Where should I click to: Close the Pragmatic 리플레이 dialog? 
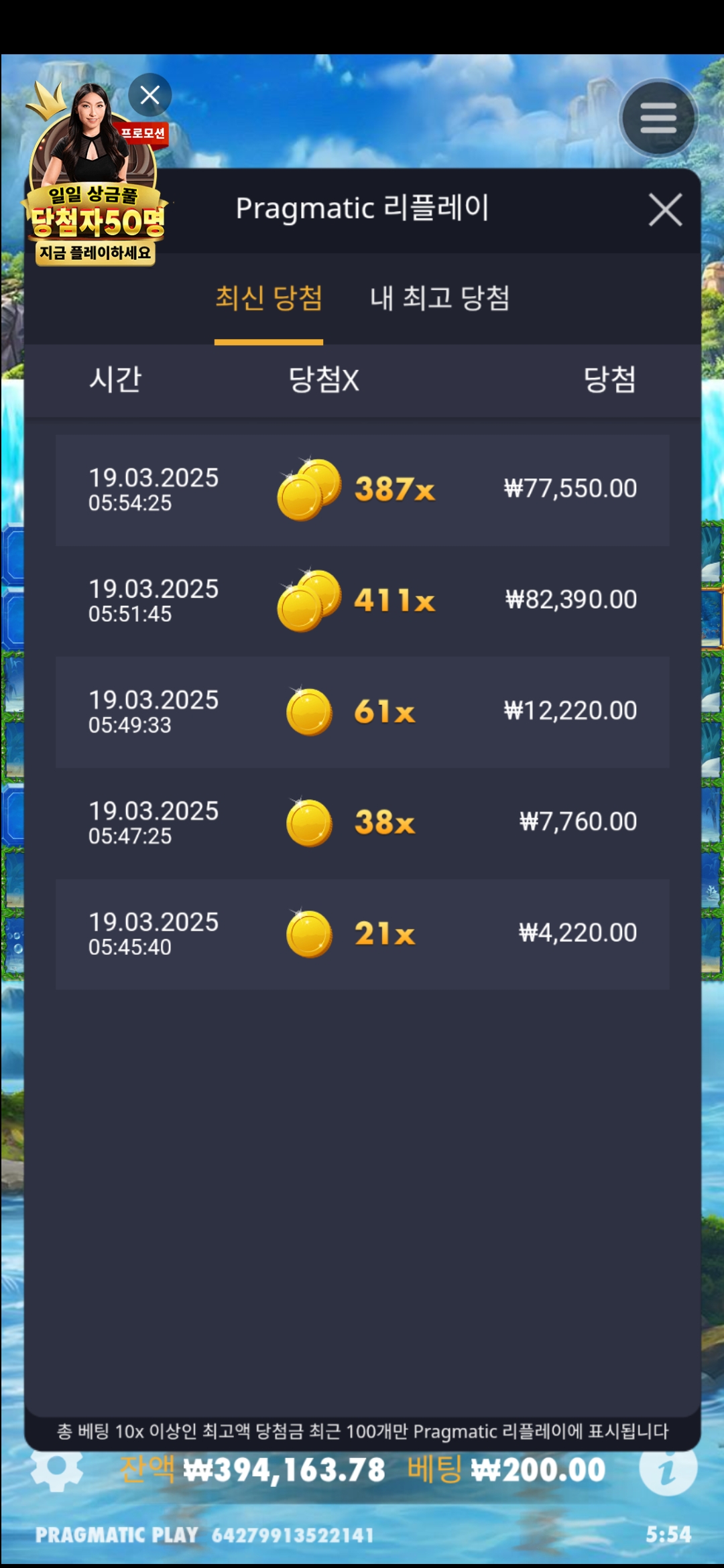click(665, 210)
